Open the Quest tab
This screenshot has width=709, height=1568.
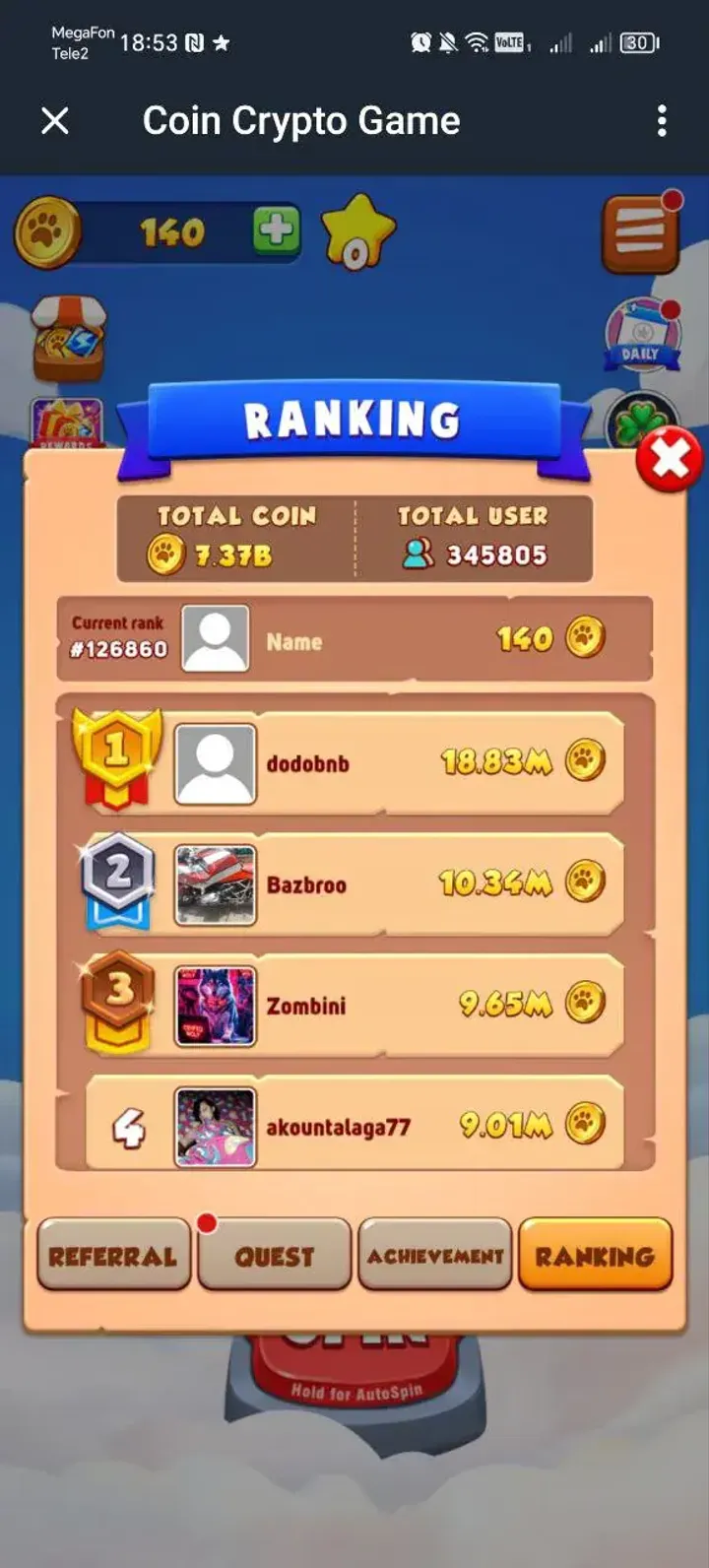click(x=274, y=1255)
